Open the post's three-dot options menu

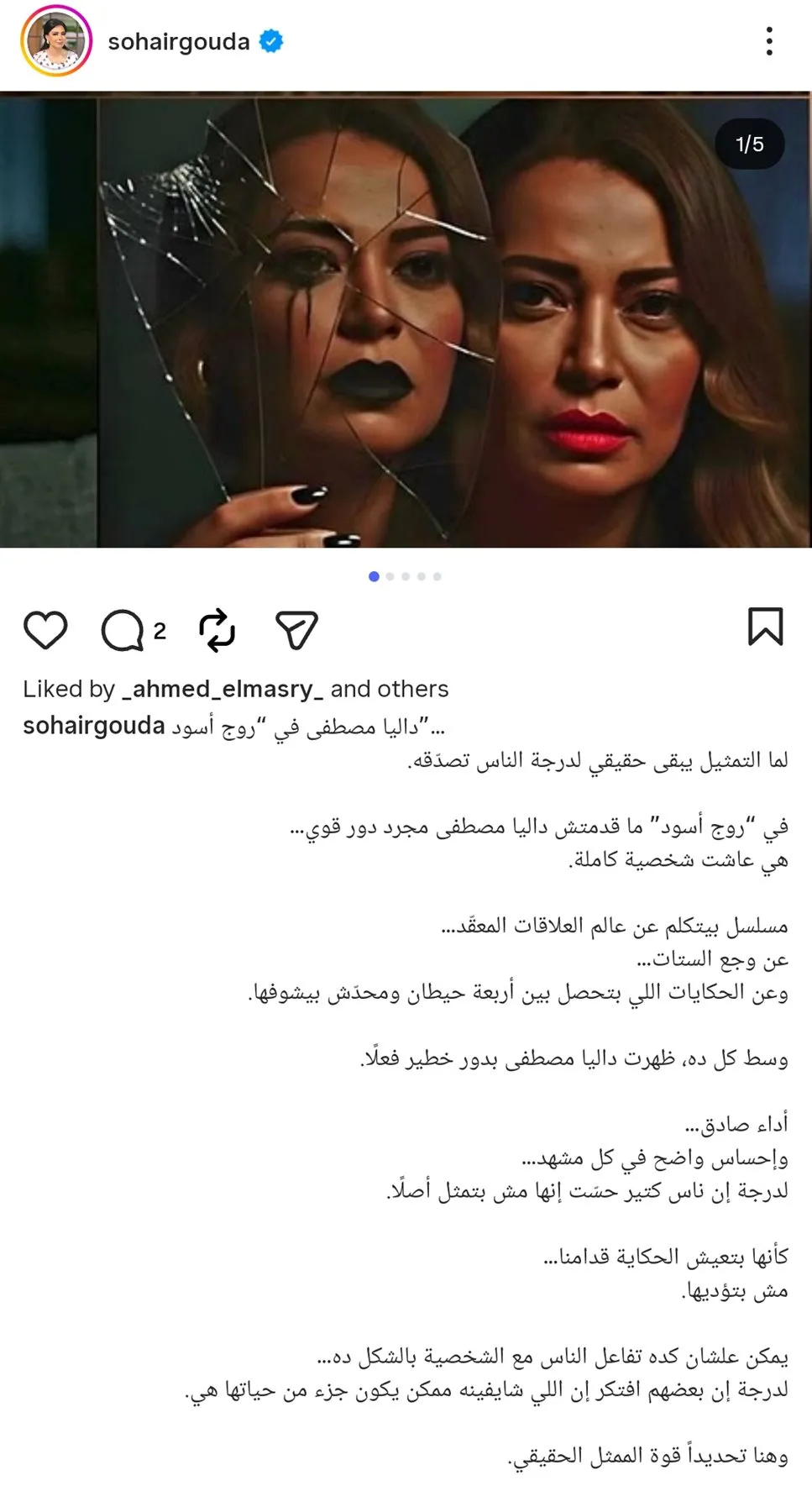click(768, 41)
